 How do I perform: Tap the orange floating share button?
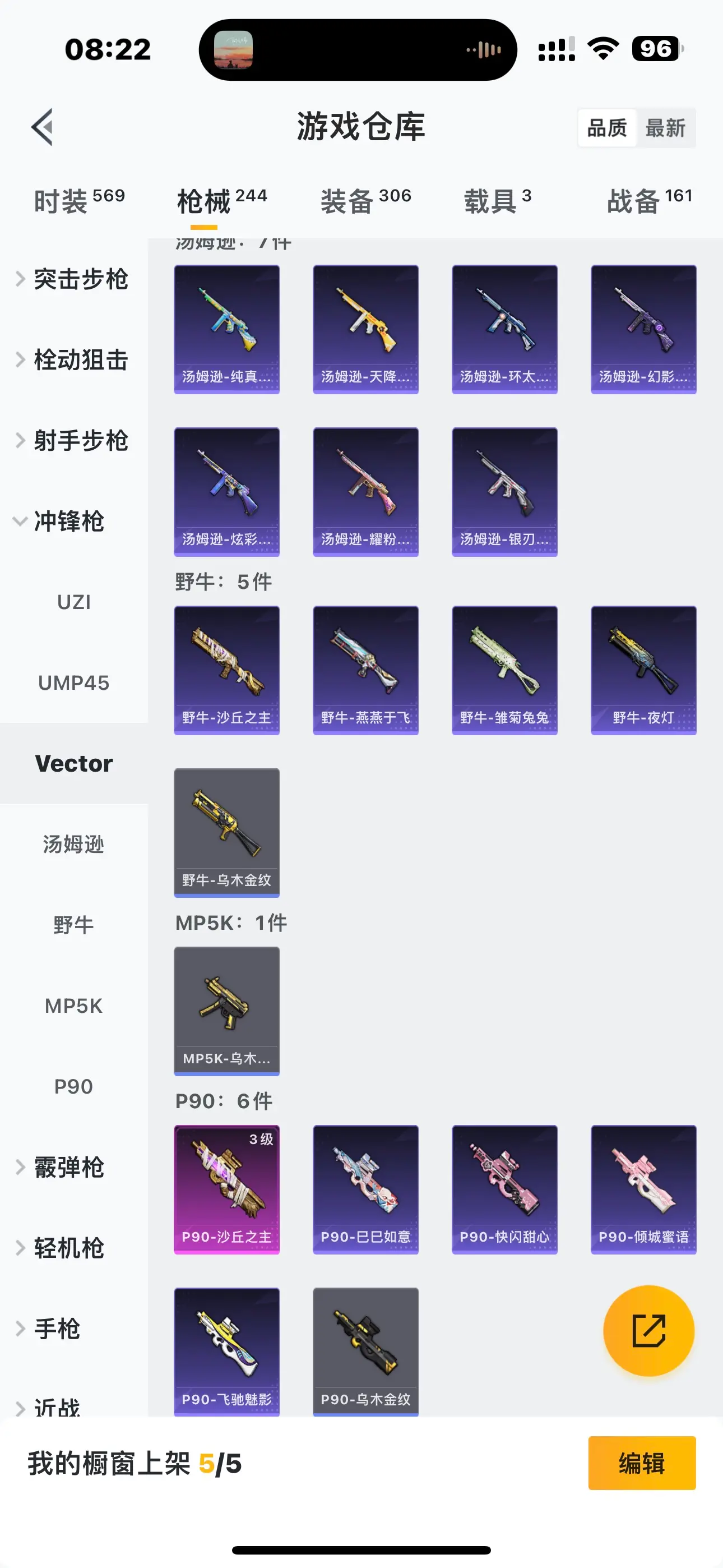[x=648, y=1331]
